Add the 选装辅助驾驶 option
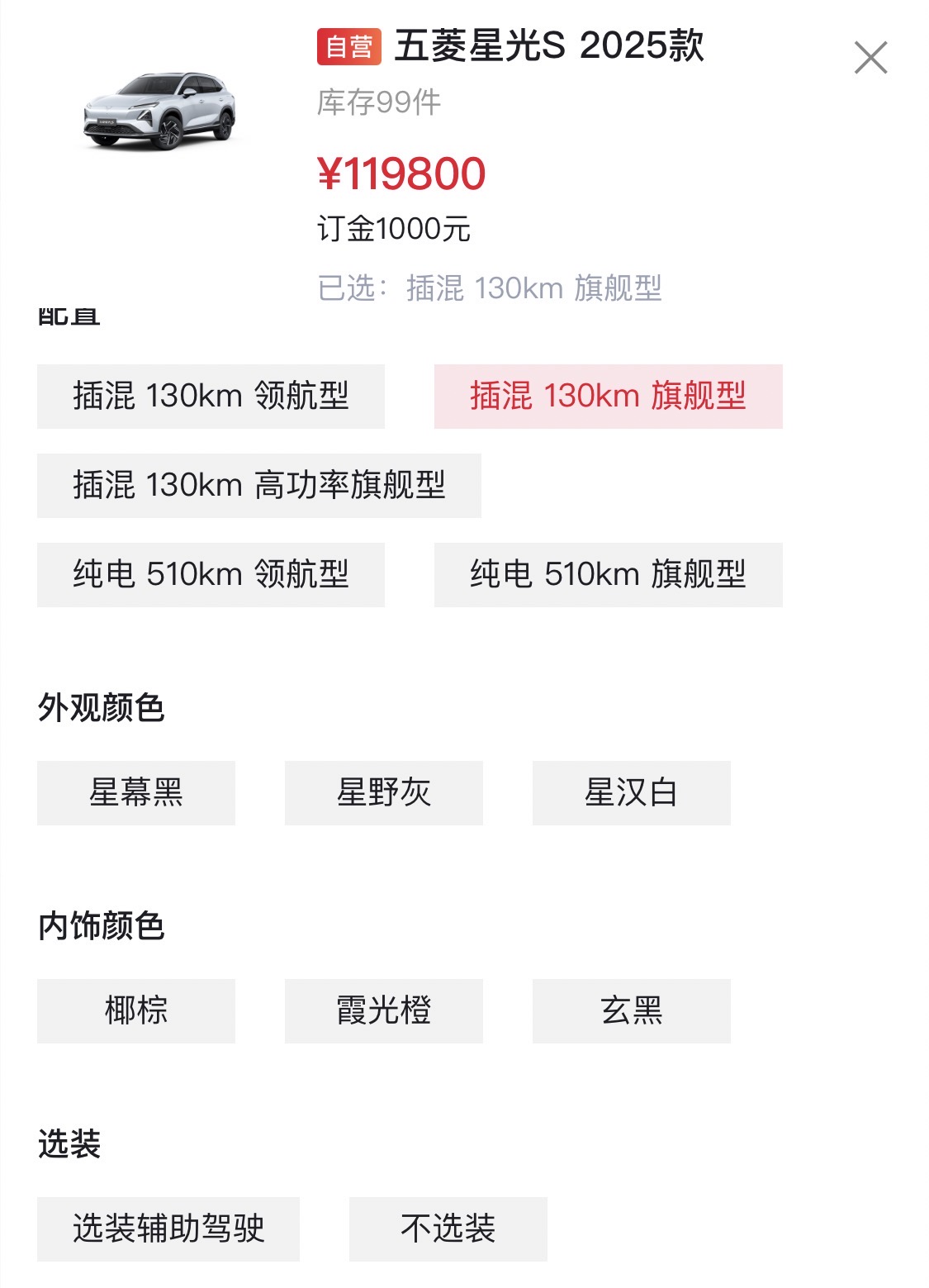 (x=168, y=1229)
